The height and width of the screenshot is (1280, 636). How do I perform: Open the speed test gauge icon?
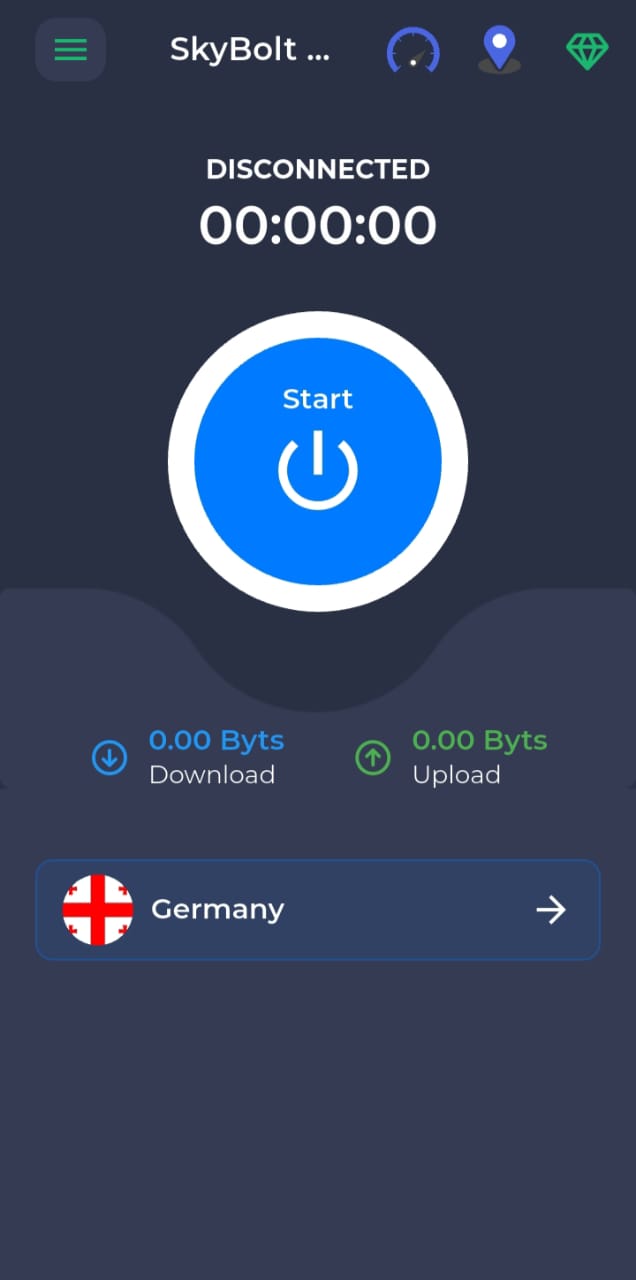point(413,49)
